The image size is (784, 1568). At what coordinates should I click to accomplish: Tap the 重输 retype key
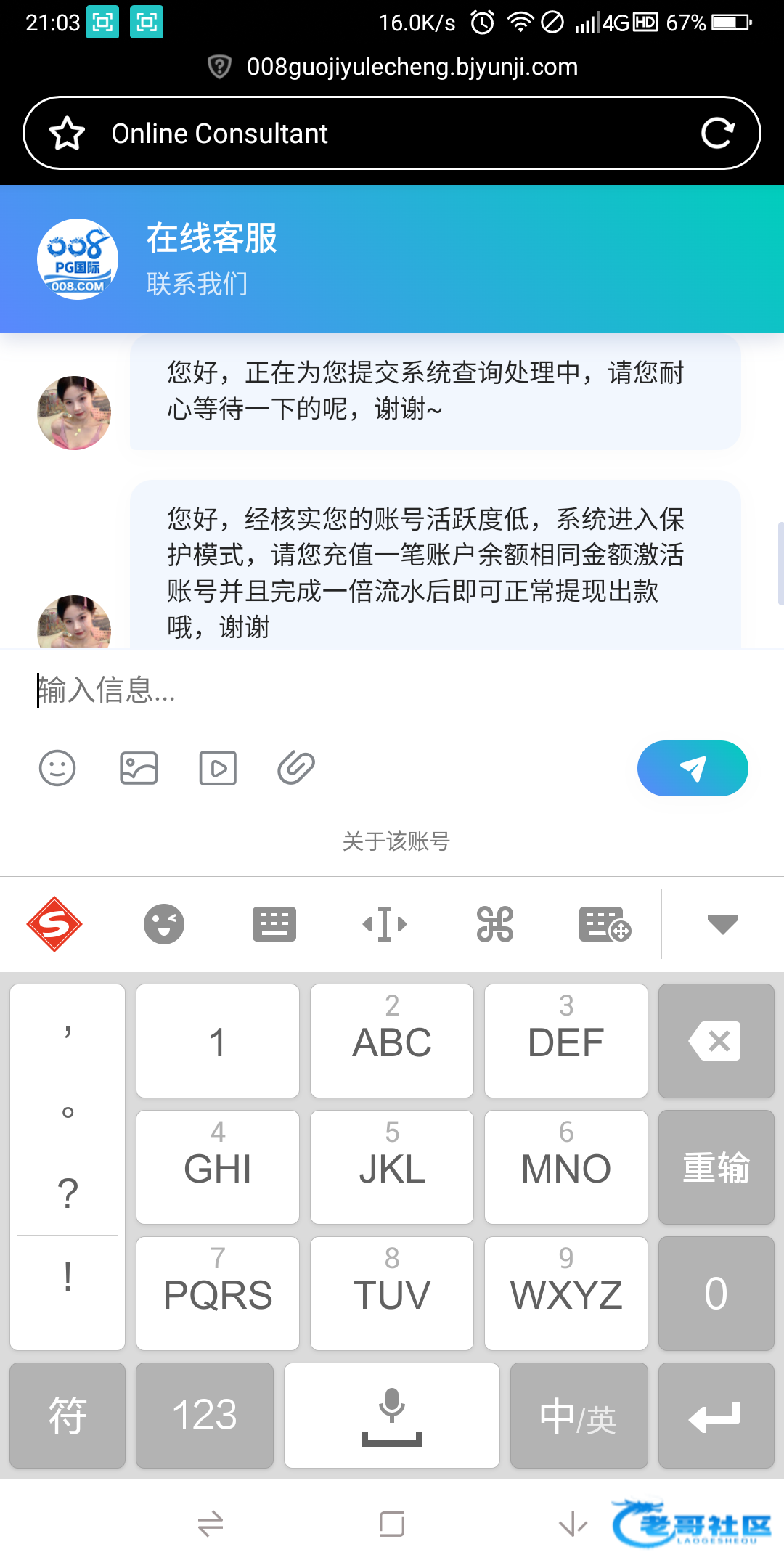[716, 1167]
